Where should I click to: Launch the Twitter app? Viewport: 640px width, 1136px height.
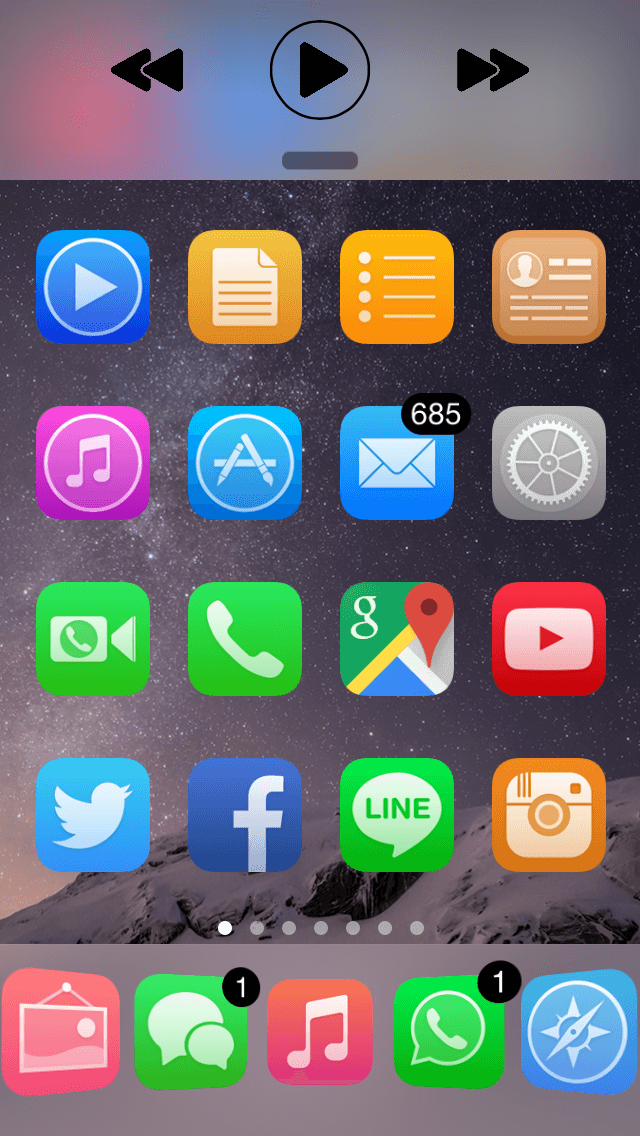pos(93,815)
